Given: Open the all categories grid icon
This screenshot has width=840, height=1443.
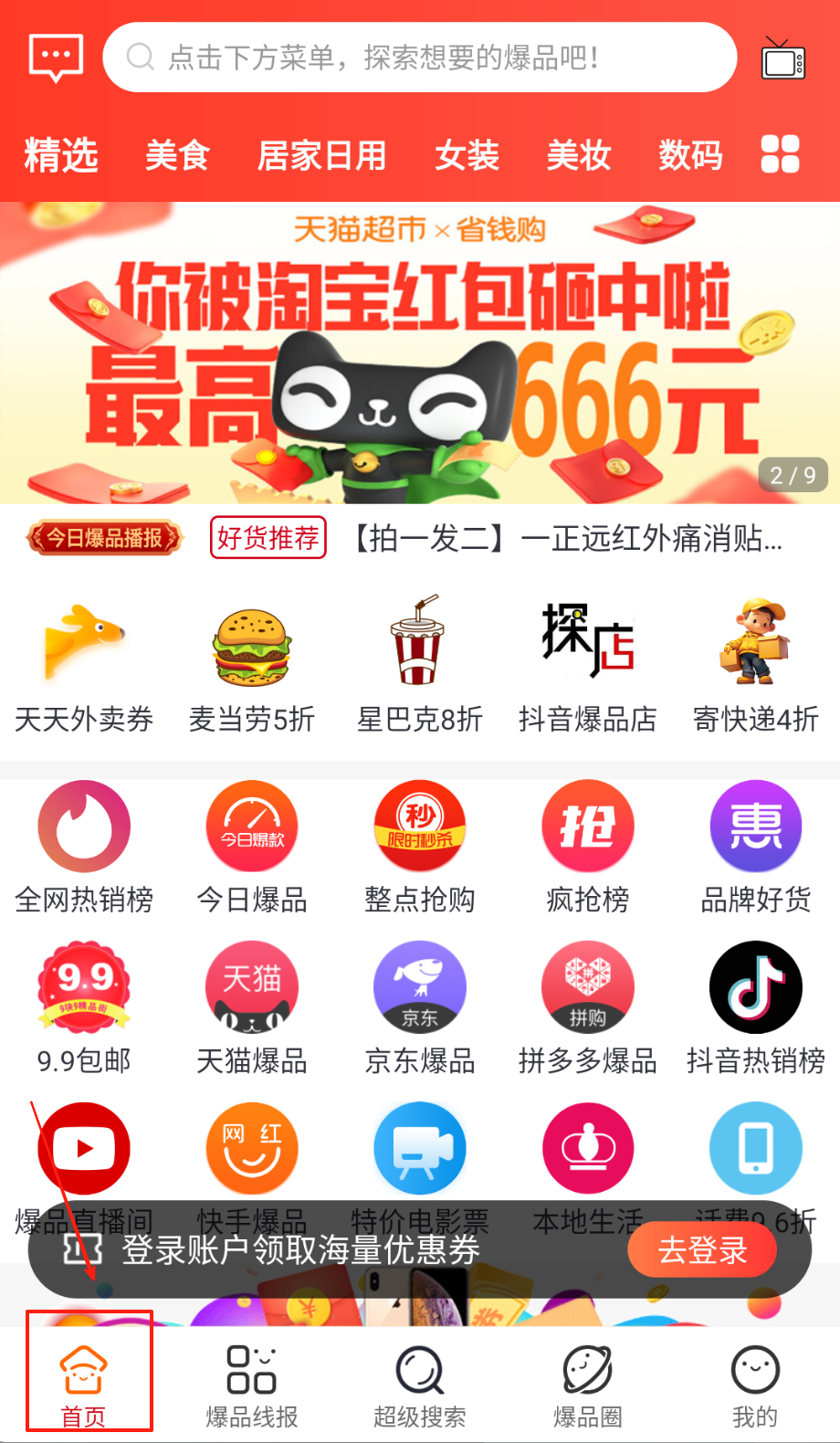Looking at the screenshot, I should pos(780,154).
